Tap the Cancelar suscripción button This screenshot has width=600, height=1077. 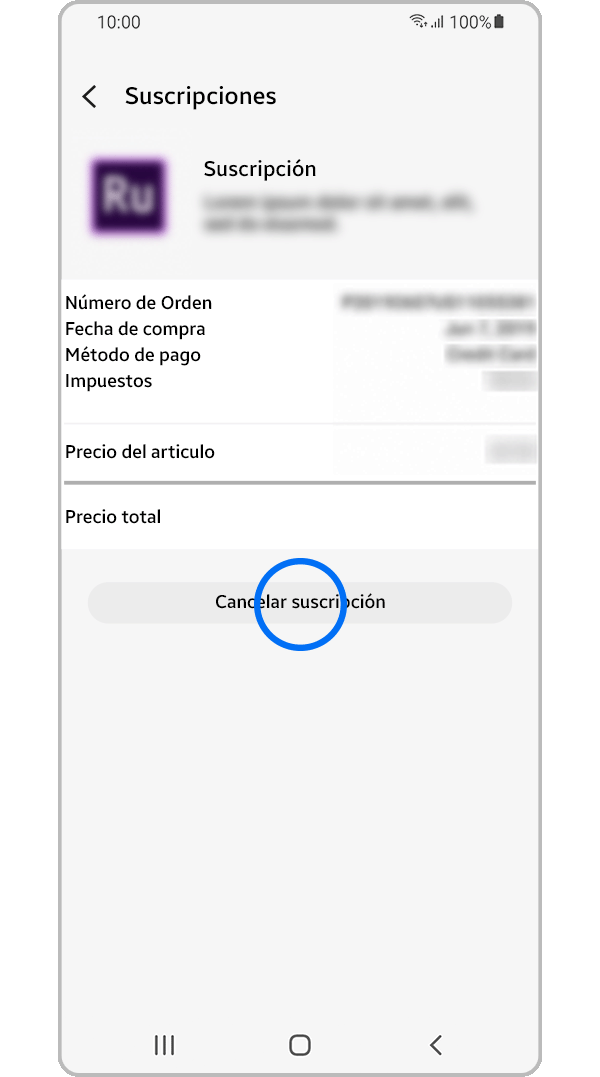pyautogui.click(x=300, y=602)
